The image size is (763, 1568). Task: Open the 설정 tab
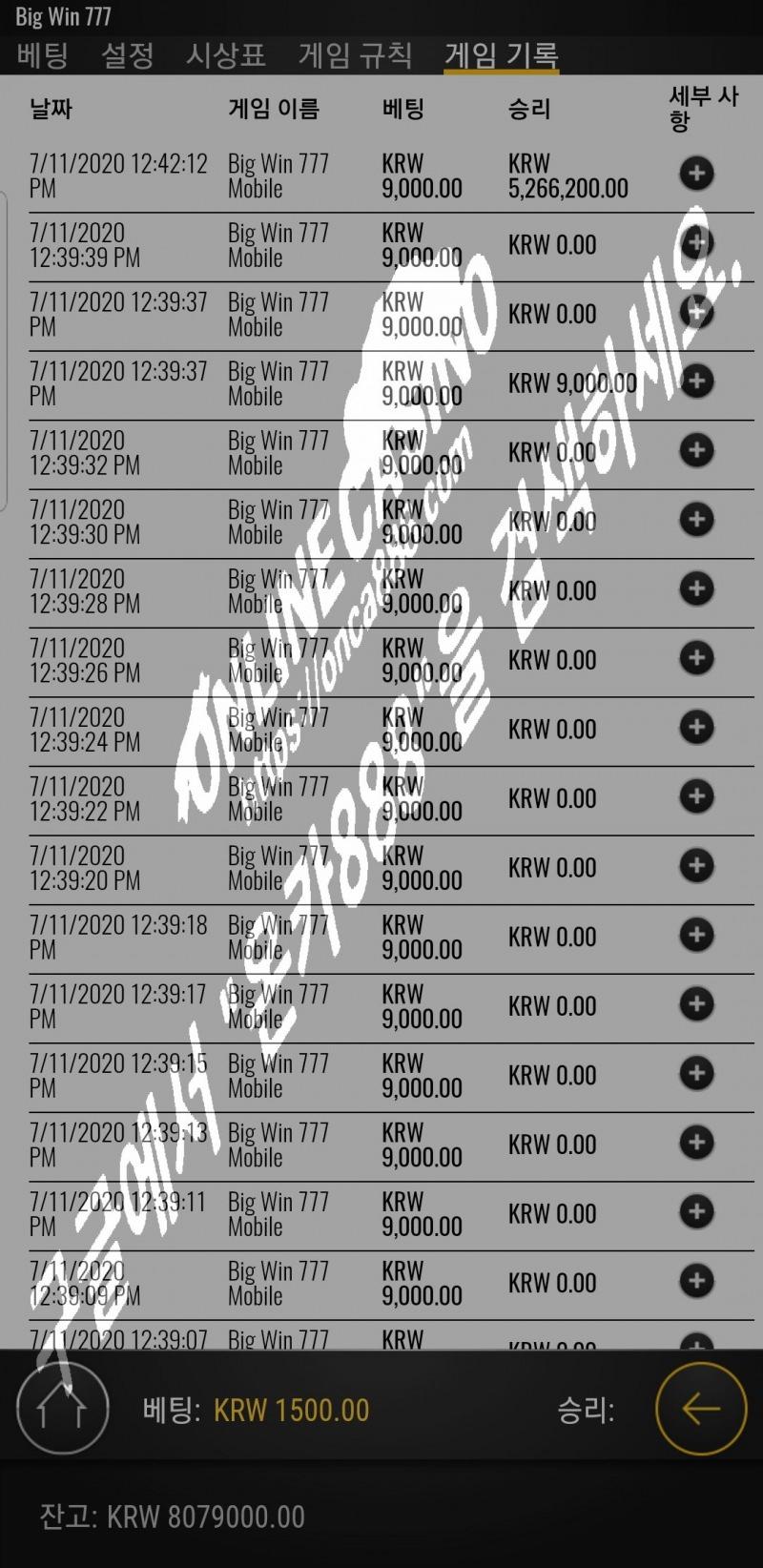tap(127, 55)
